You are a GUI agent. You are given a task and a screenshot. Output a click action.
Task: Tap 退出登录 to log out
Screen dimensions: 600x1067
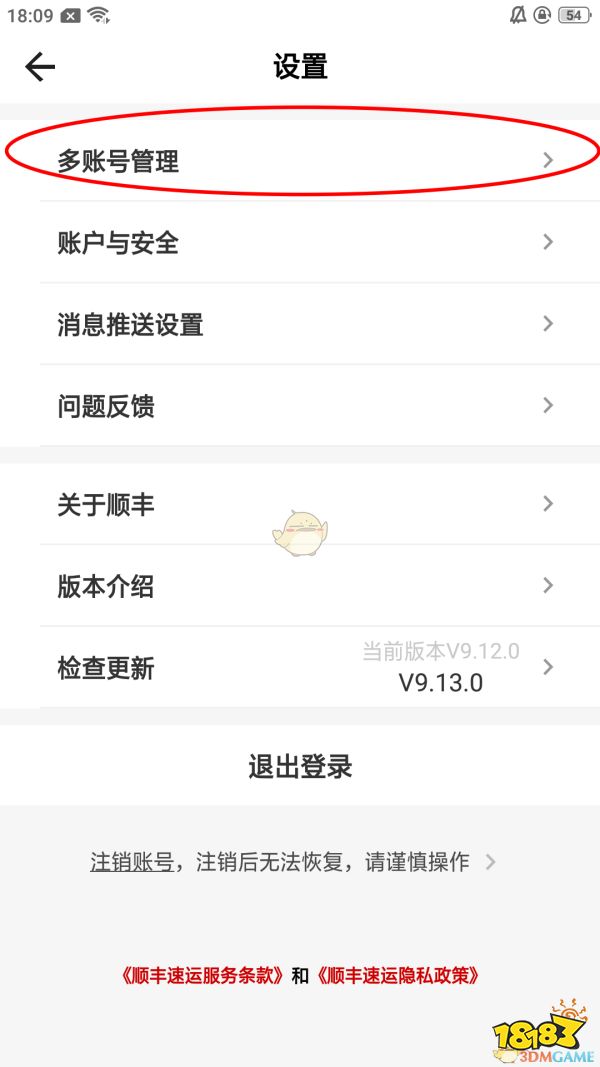tap(300, 767)
